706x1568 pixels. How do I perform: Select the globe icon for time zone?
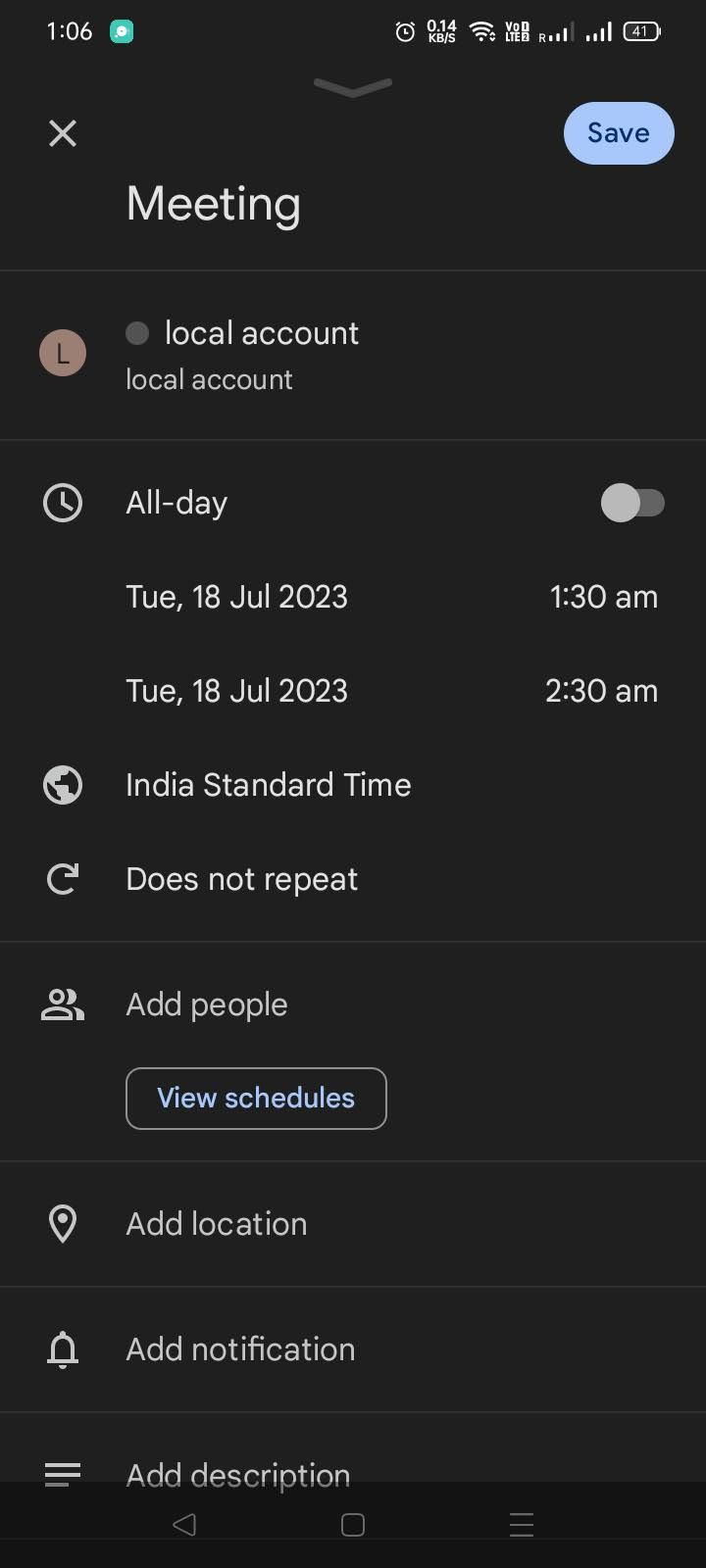(x=62, y=784)
